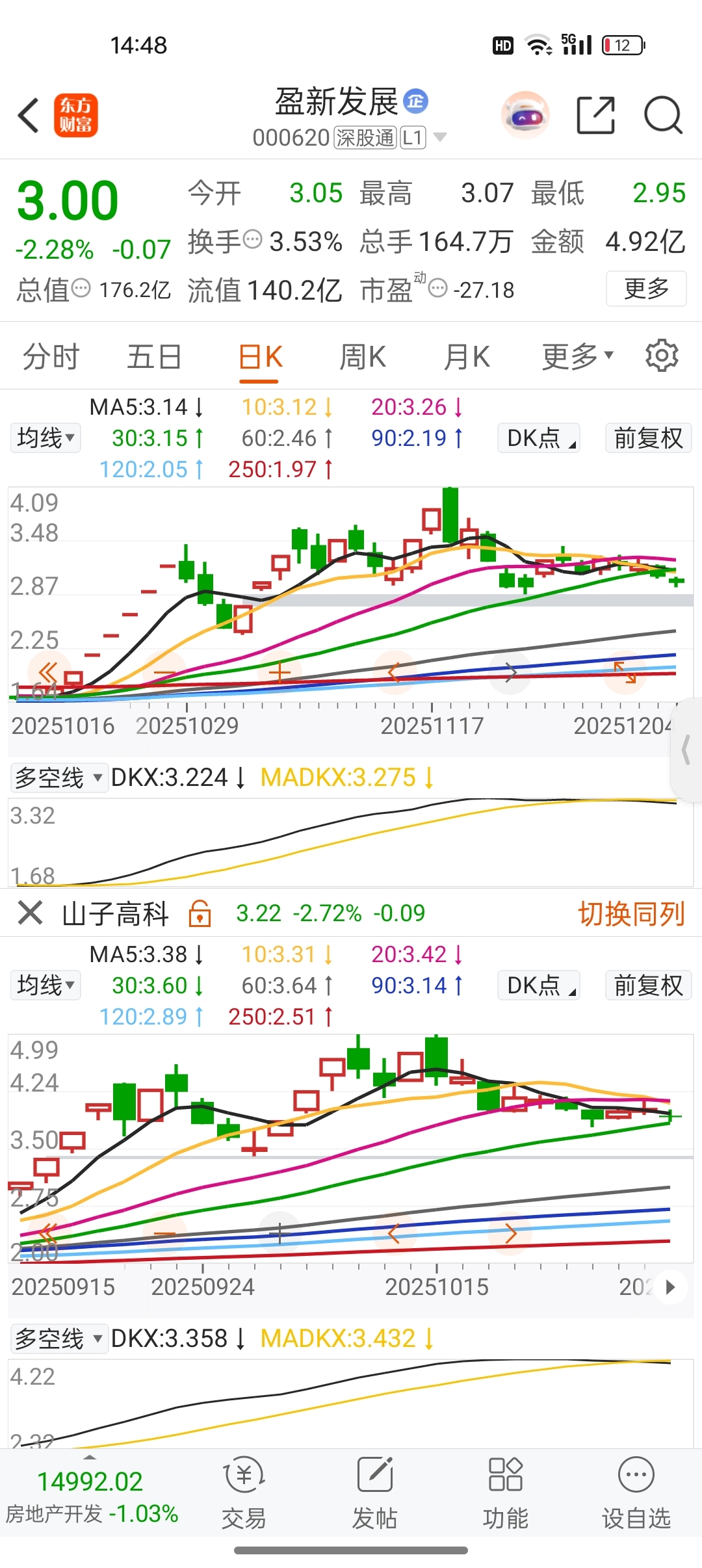Open the robot assistant icon
Viewport: 702px width, 1568px height.
(x=525, y=116)
